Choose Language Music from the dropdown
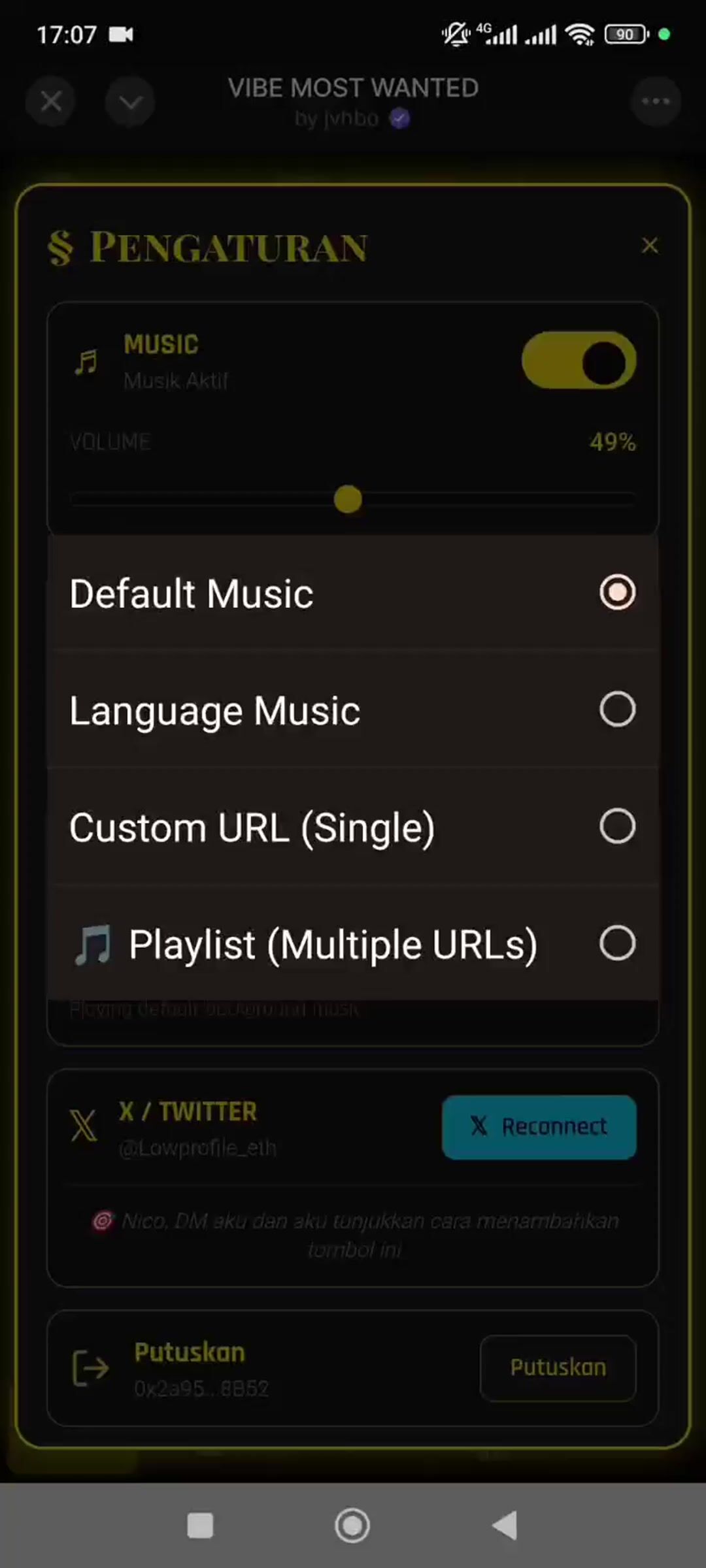The width and height of the screenshot is (706, 1568). 353,710
